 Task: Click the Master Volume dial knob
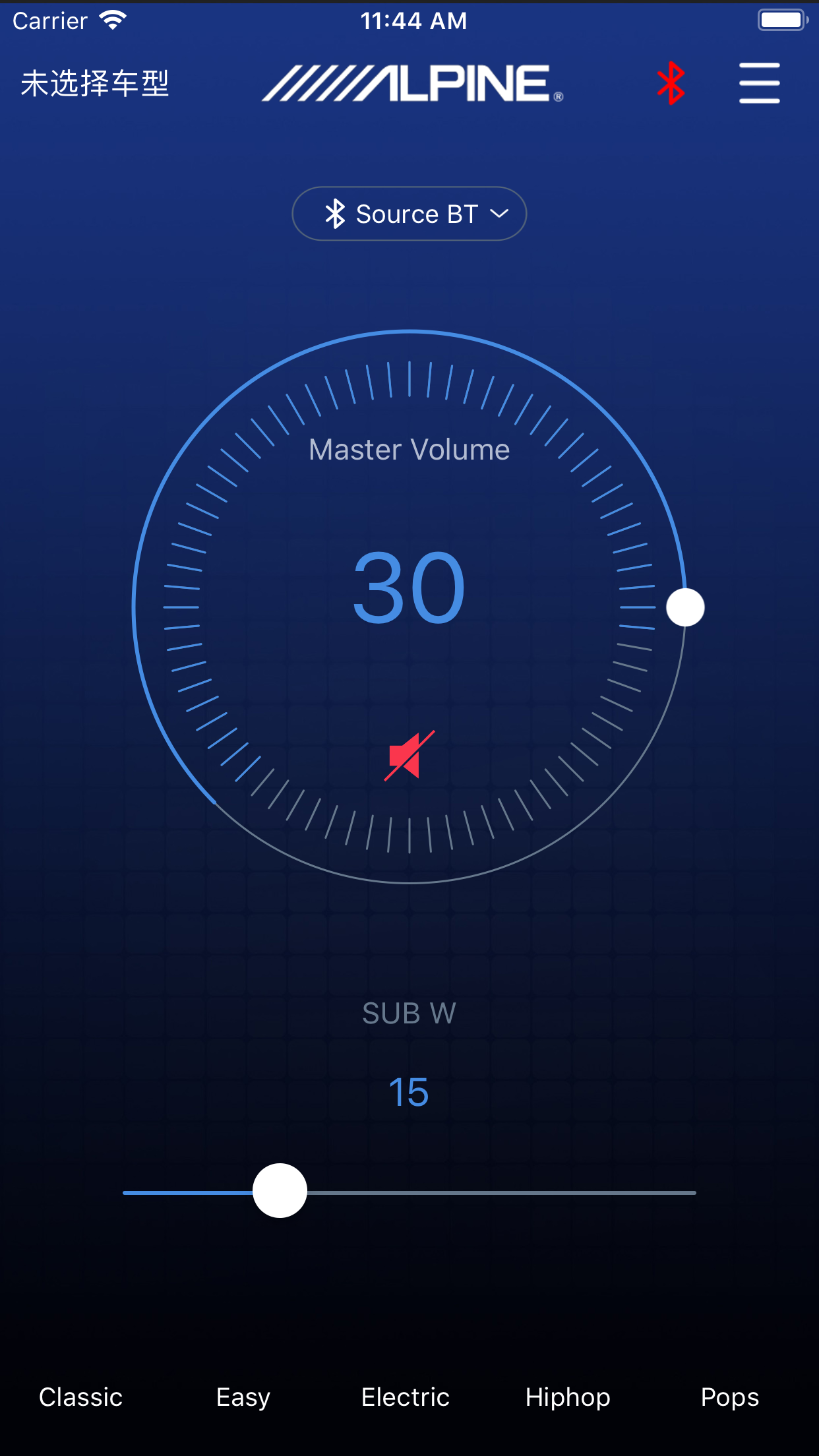click(685, 607)
